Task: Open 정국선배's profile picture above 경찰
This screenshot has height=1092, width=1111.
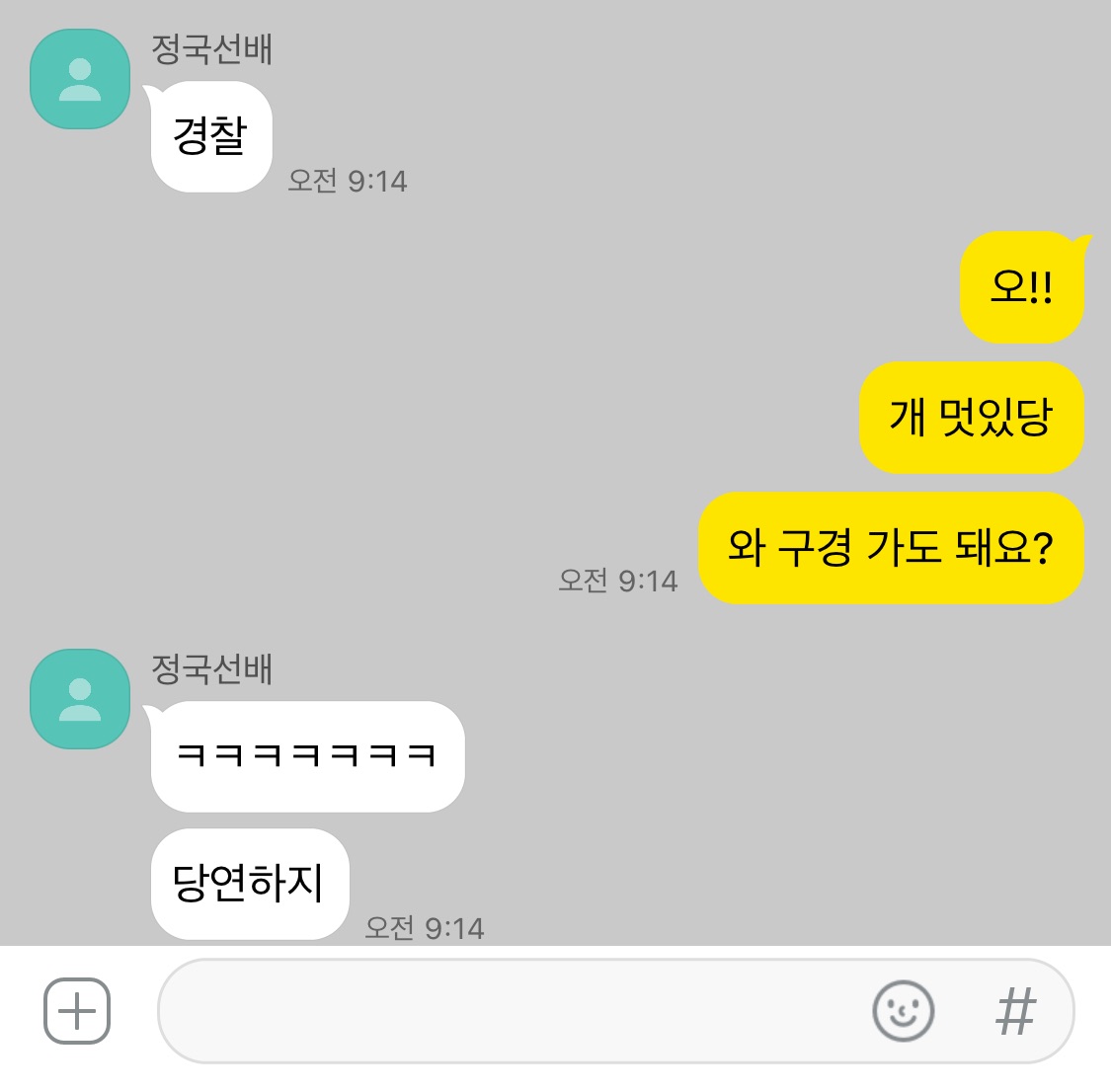Action: (x=80, y=79)
